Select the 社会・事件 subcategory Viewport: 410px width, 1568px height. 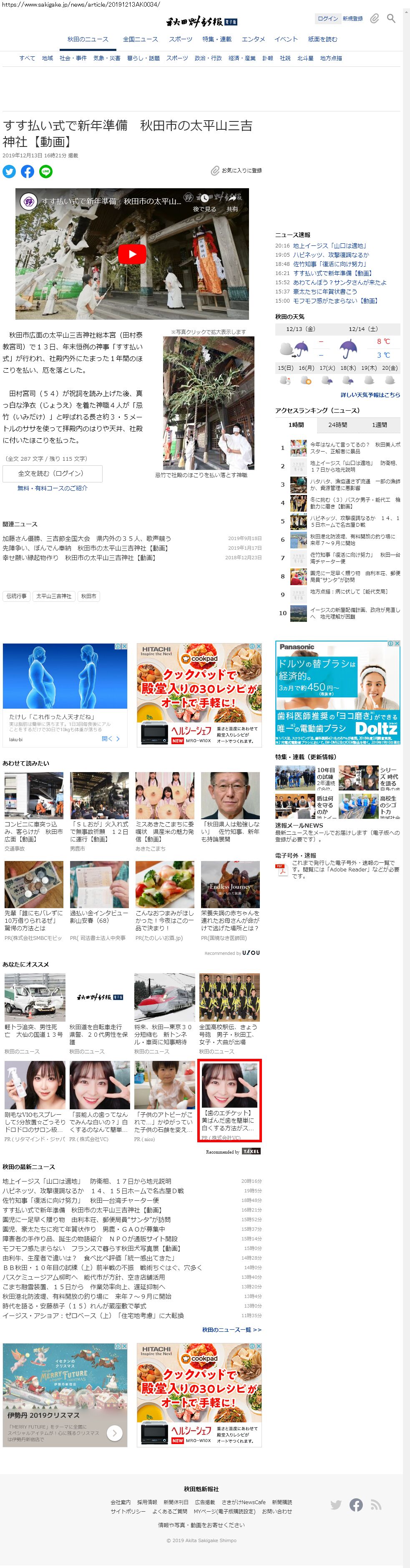pos(73,58)
